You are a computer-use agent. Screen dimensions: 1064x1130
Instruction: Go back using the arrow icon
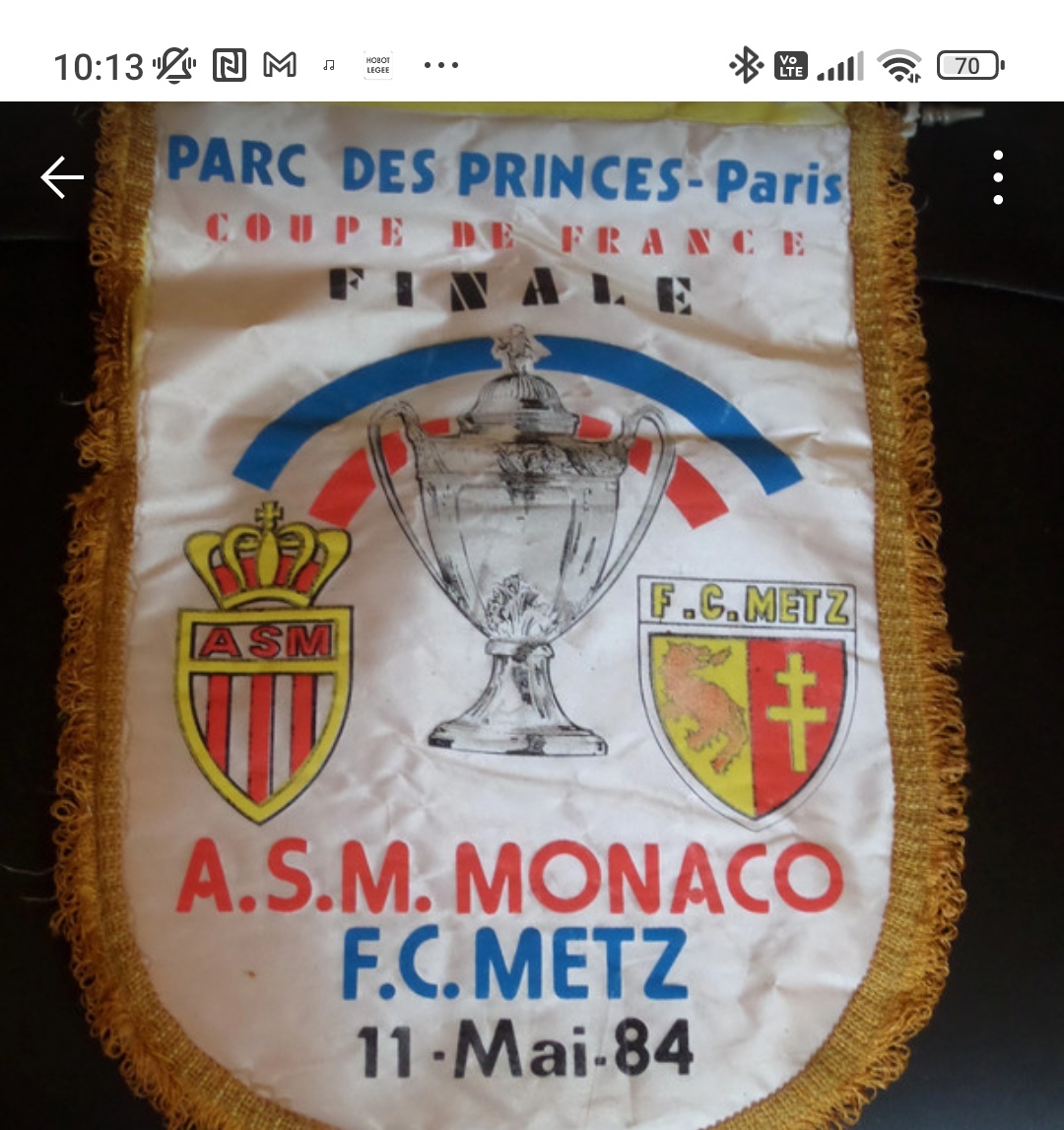[62, 178]
